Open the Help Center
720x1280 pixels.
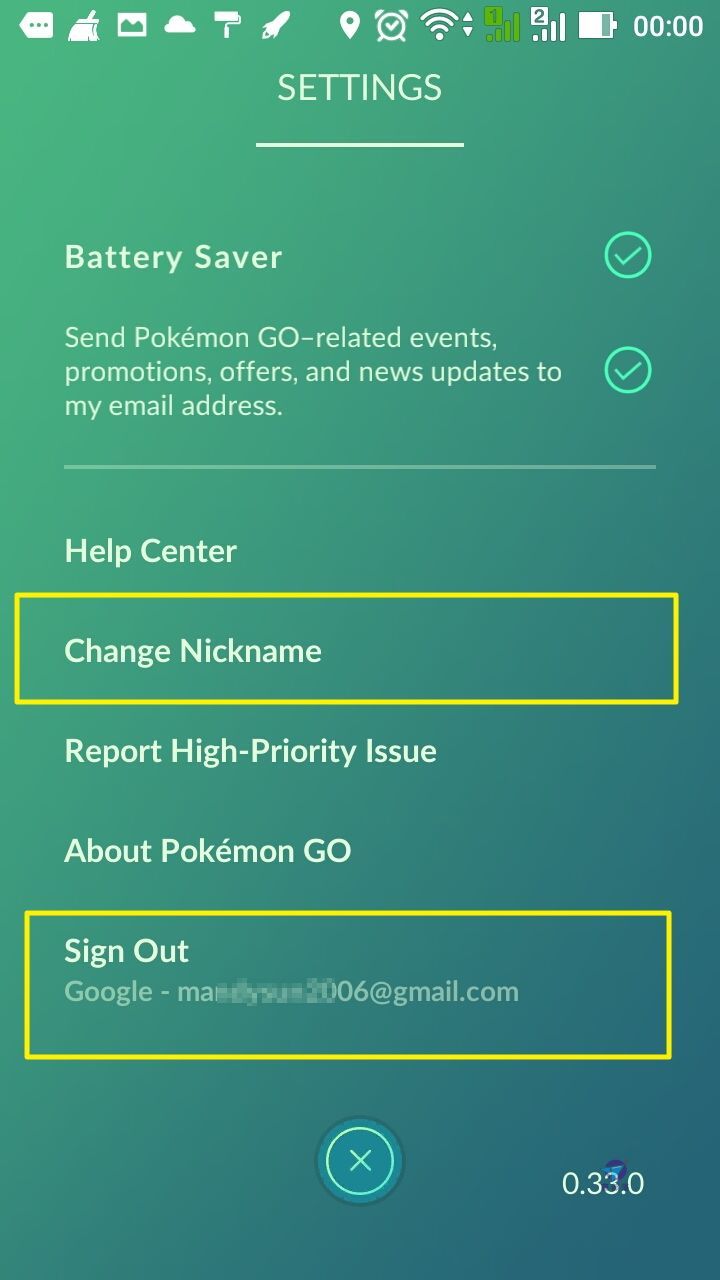[x=151, y=551]
